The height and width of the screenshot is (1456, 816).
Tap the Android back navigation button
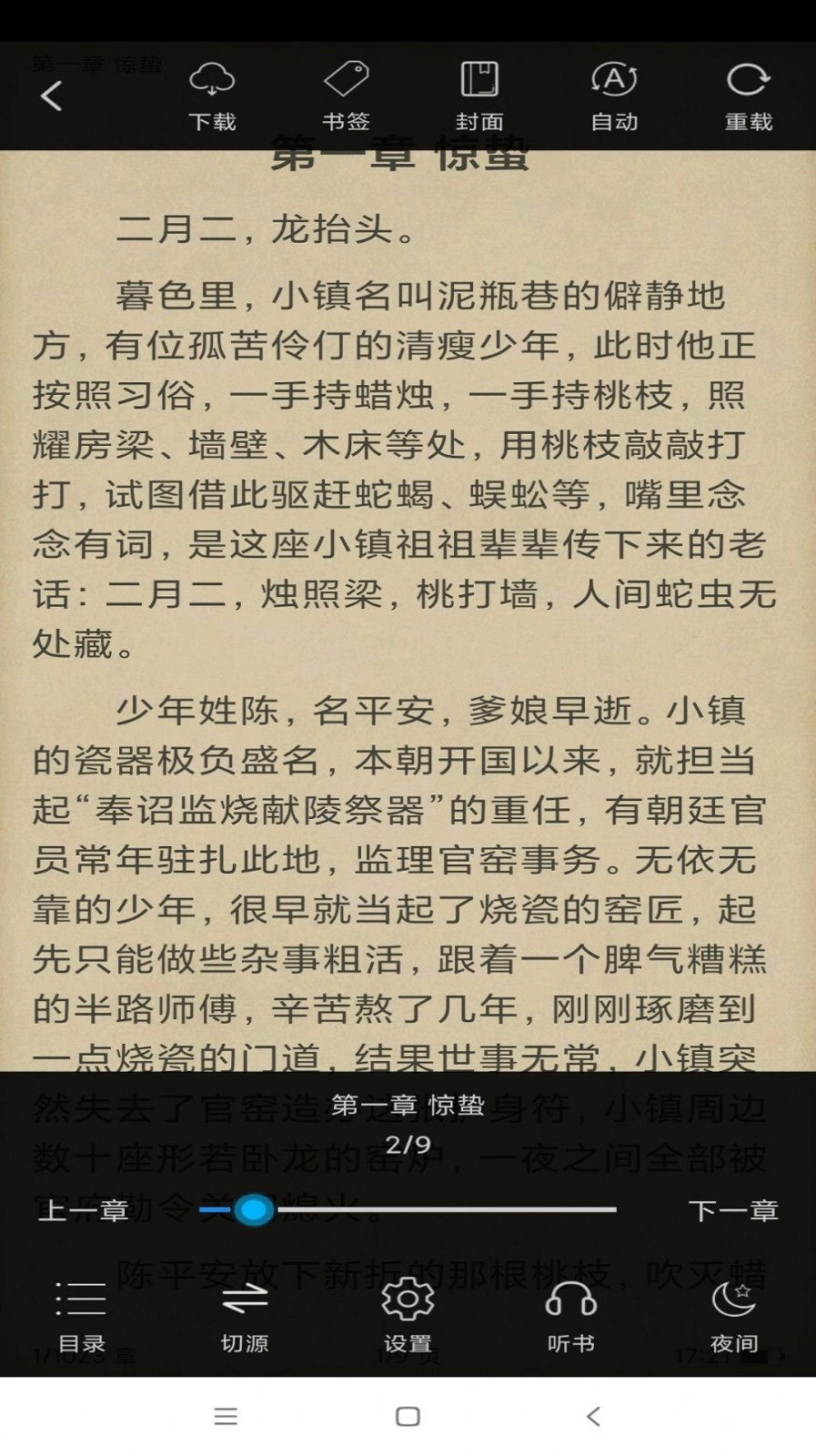[x=592, y=1416]
